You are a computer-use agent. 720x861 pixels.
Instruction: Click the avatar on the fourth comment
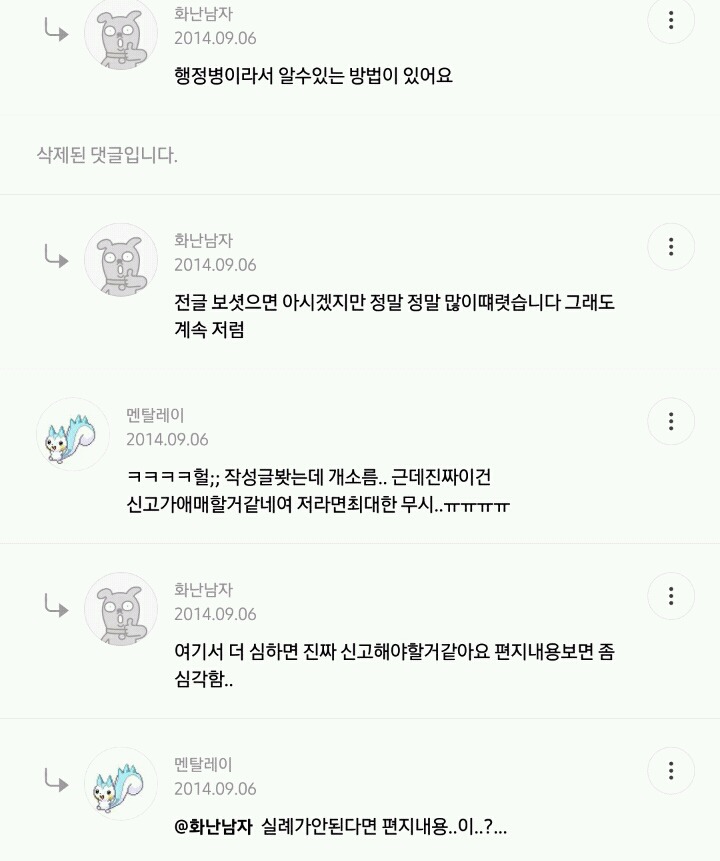point(120,606)
